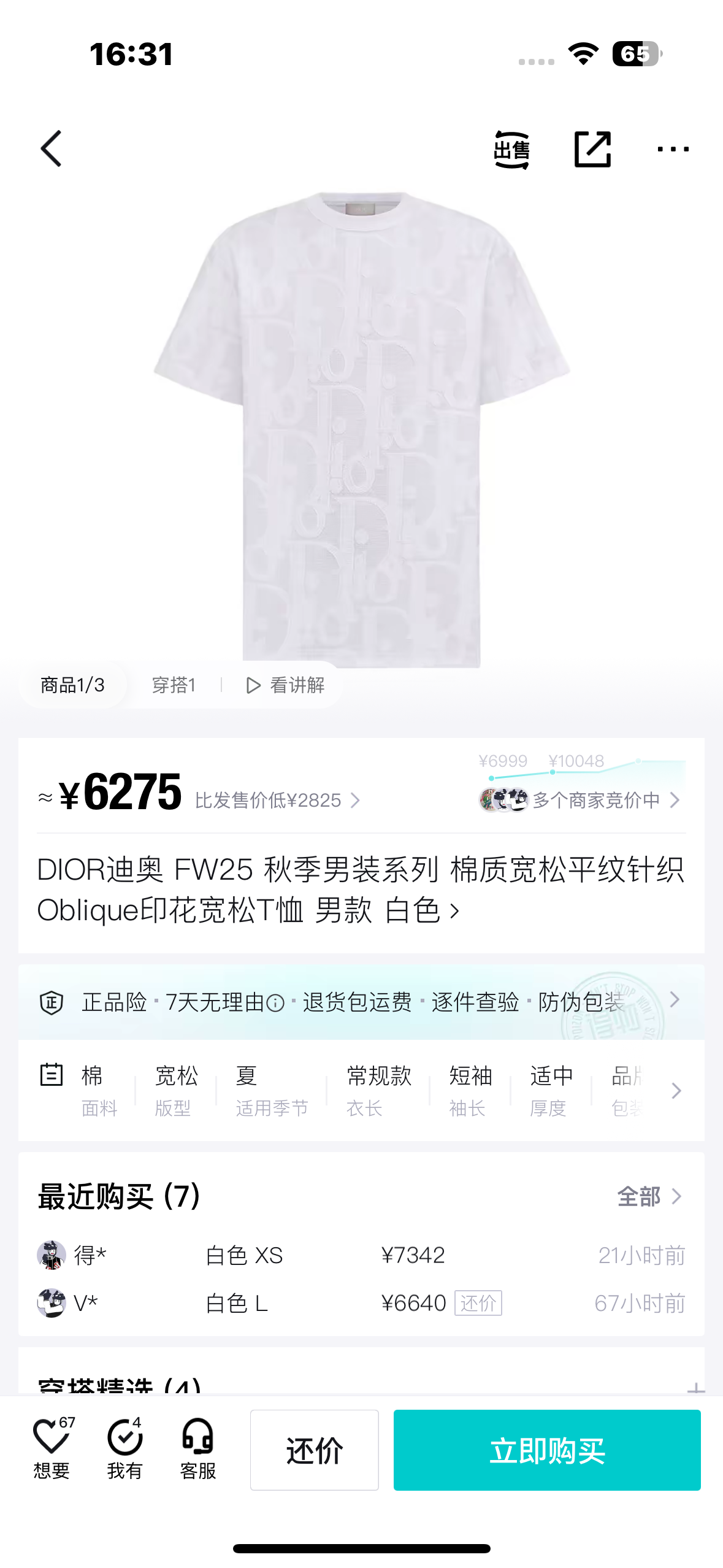Open the 出售 sell icon
The image size is (723, 1568).
[x=511, y=150]
